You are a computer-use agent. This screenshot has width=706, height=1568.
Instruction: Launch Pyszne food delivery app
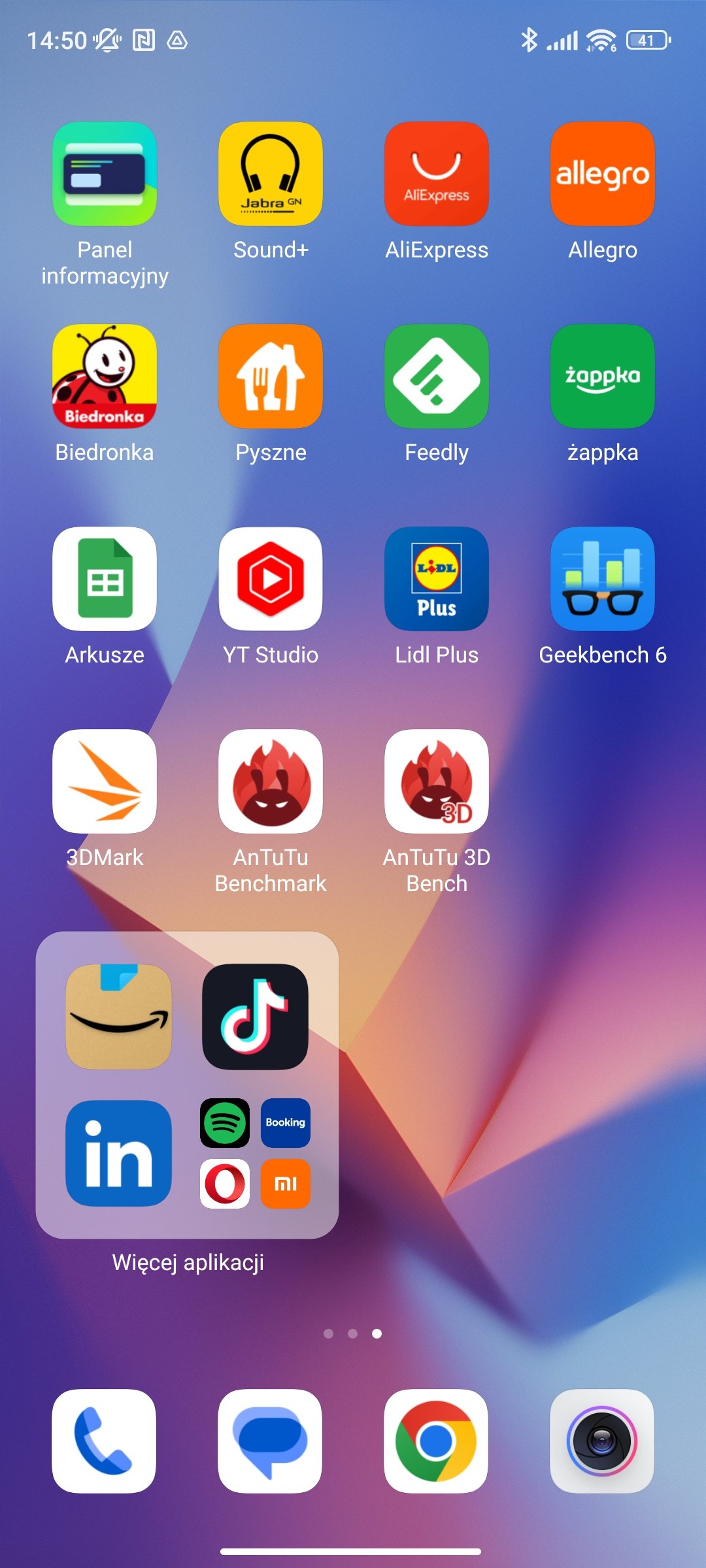(271, 376)
